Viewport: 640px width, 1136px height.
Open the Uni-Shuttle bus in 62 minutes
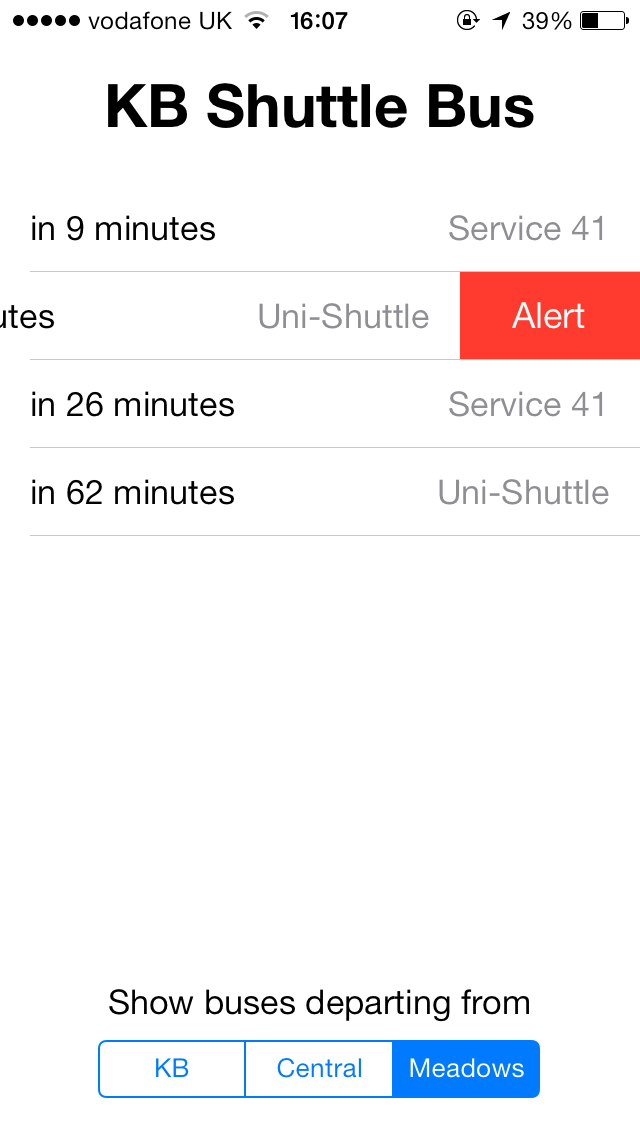(320, 493)
